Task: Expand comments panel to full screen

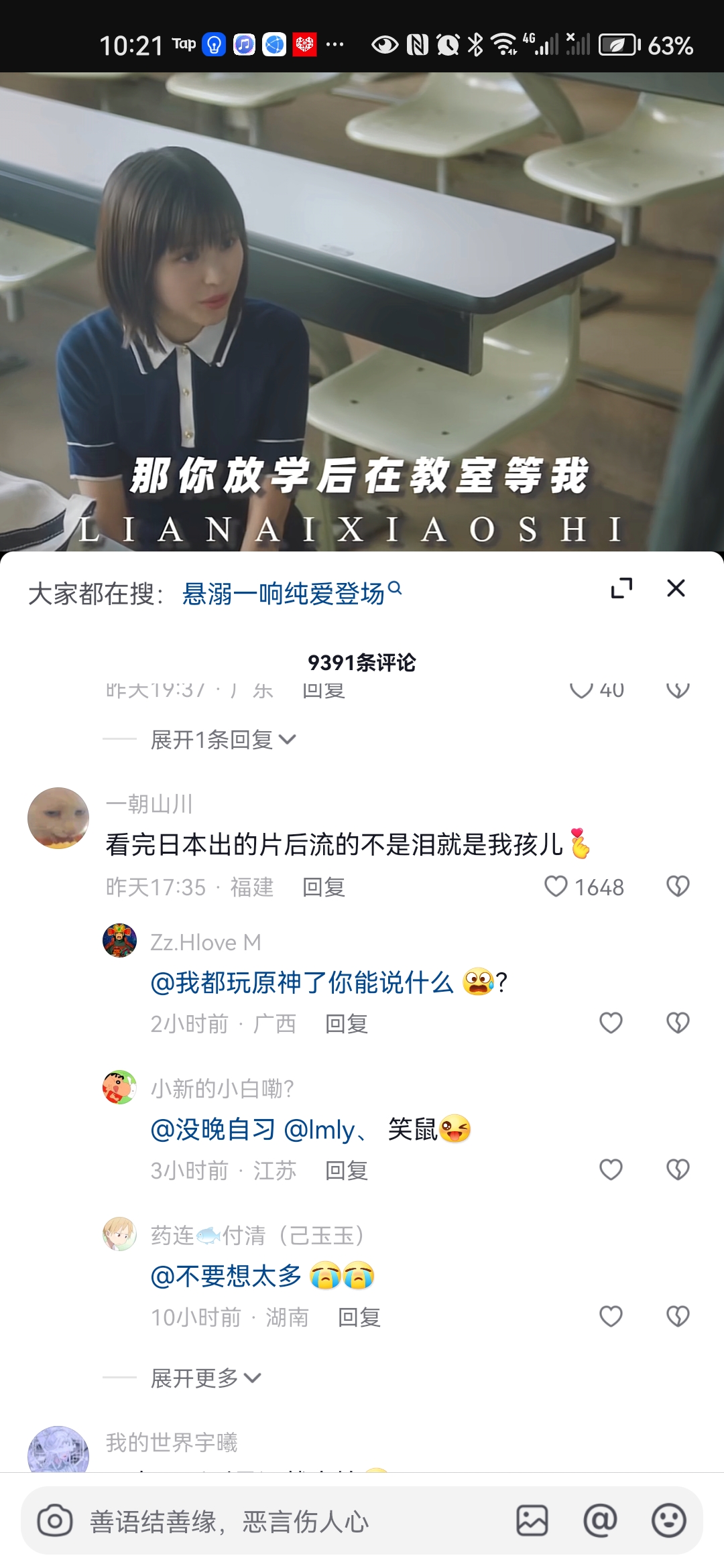Action: (x=621, y=588)
